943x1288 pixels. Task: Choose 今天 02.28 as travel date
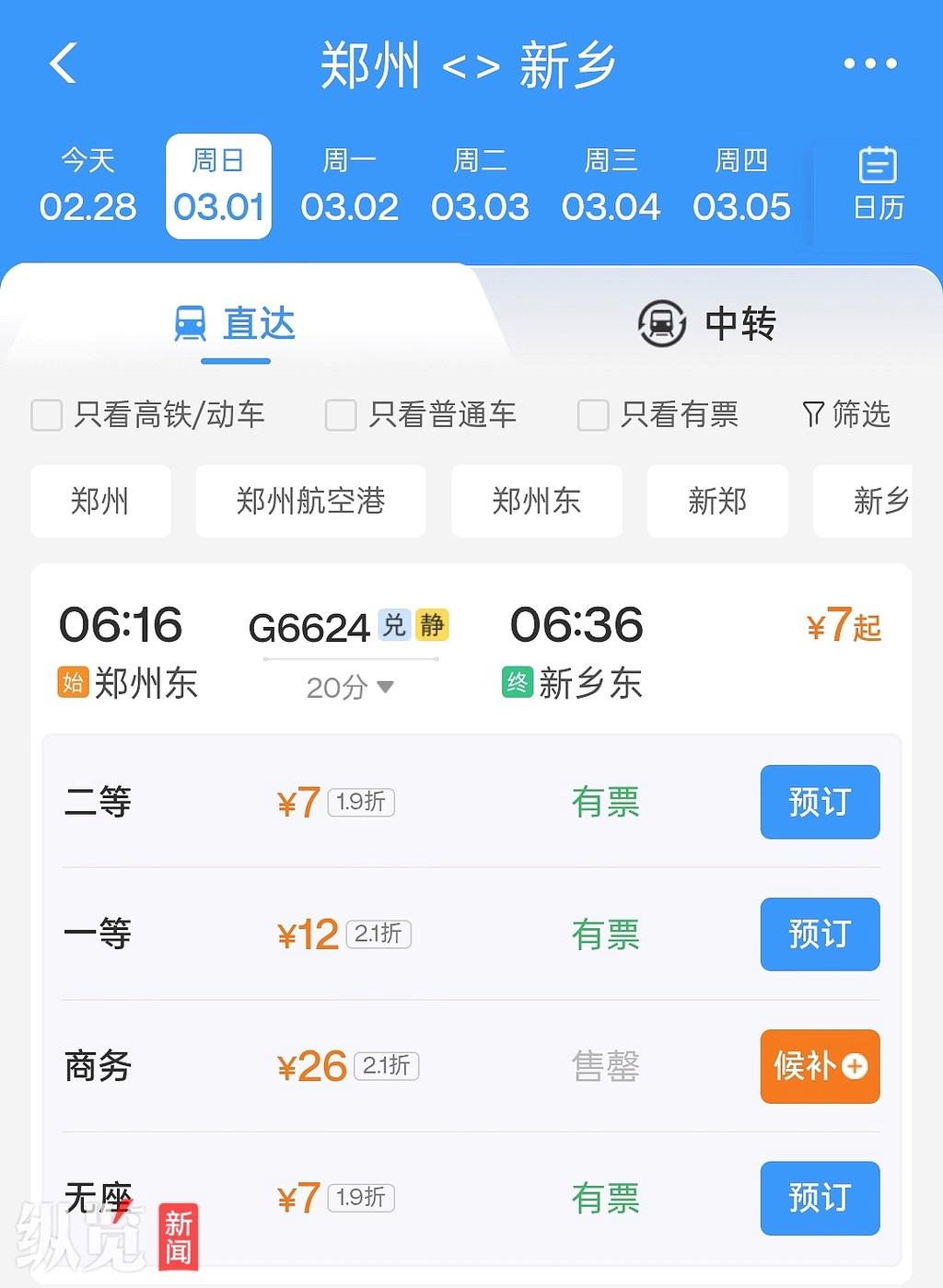click(87, 187)
